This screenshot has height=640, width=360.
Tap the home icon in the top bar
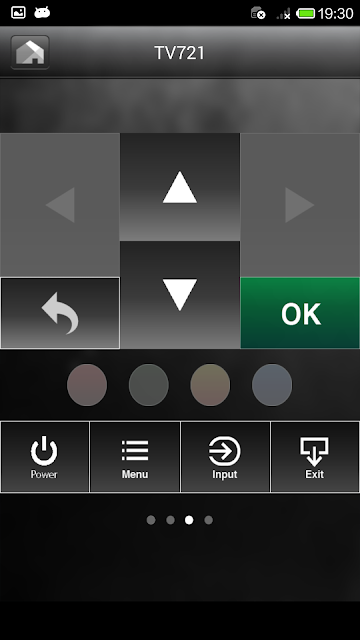click(x=30, y=52)
